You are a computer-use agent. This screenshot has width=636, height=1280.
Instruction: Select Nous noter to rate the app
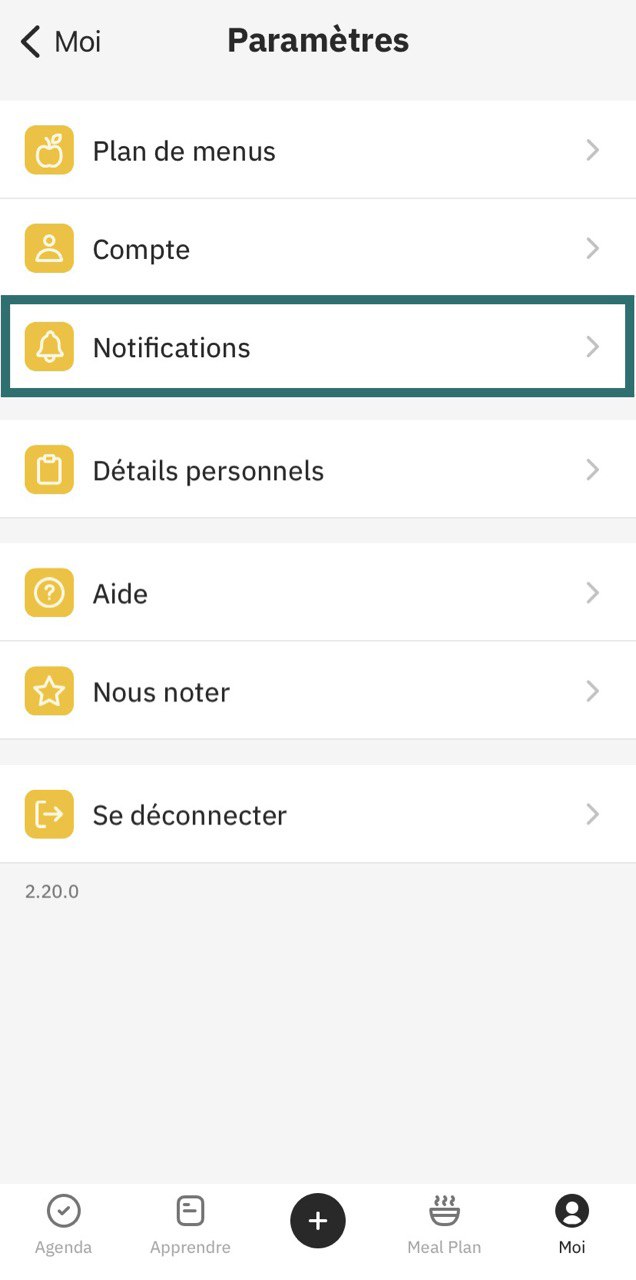tap(318, 691)
